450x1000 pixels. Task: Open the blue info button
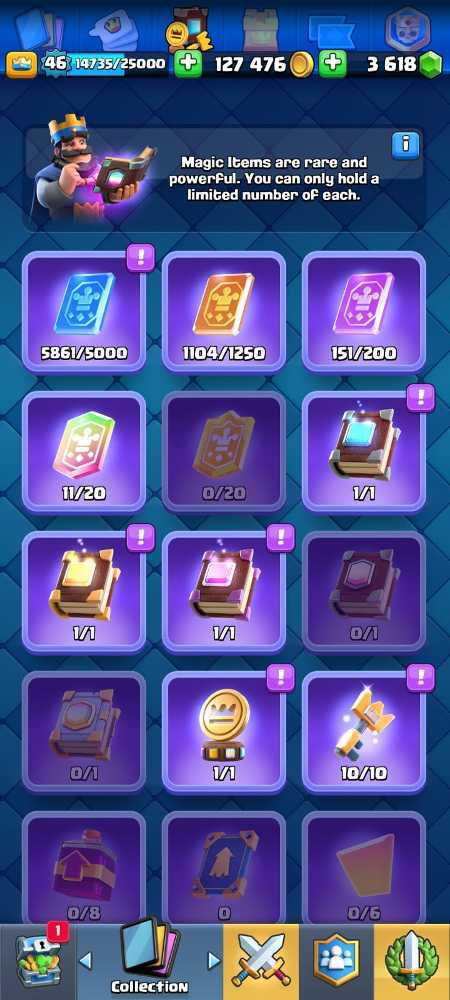tap(405, 145)
